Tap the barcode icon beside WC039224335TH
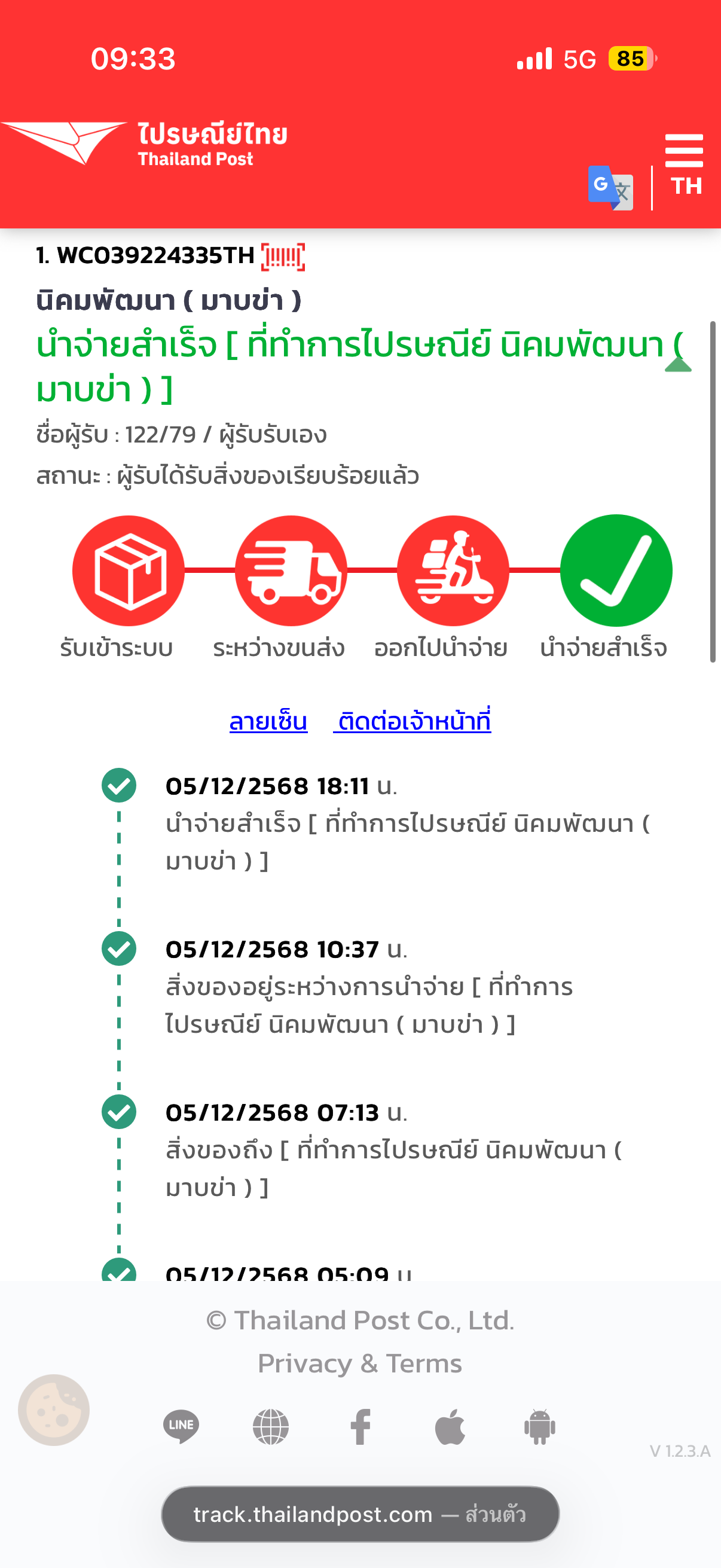 click(x=283, y=257)
